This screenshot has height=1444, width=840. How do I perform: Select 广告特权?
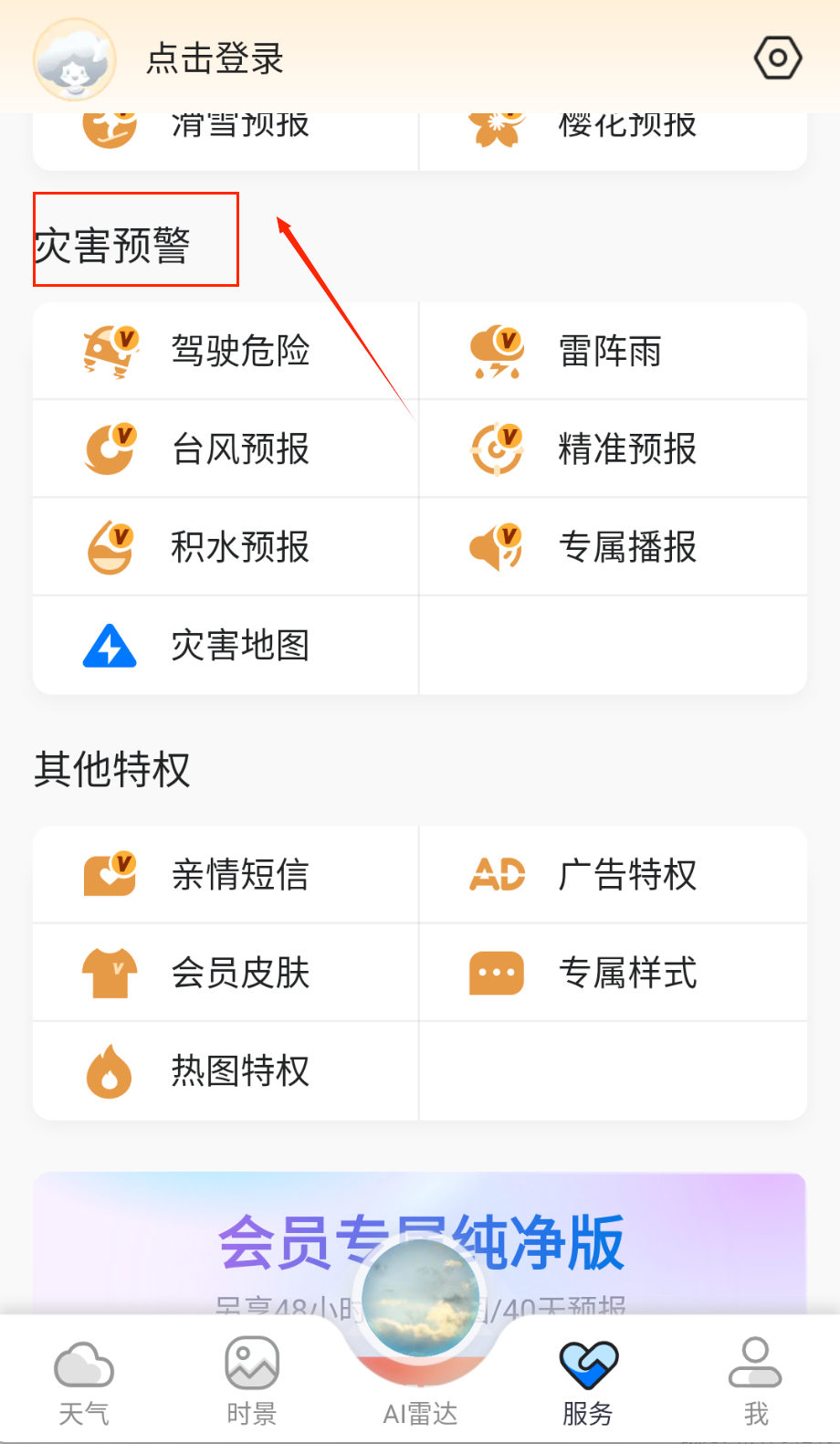[x=613, y=875]
